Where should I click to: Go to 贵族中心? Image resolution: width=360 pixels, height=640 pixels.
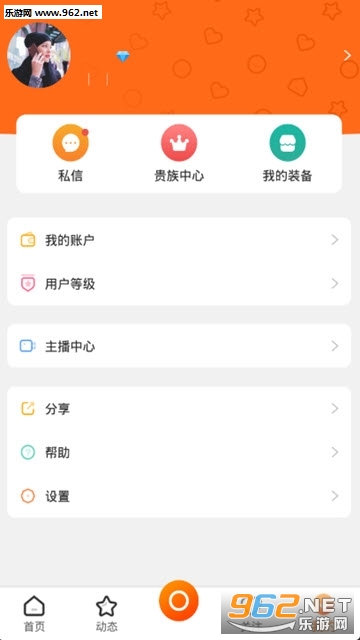pyautogui.click(x=179, y=153)
